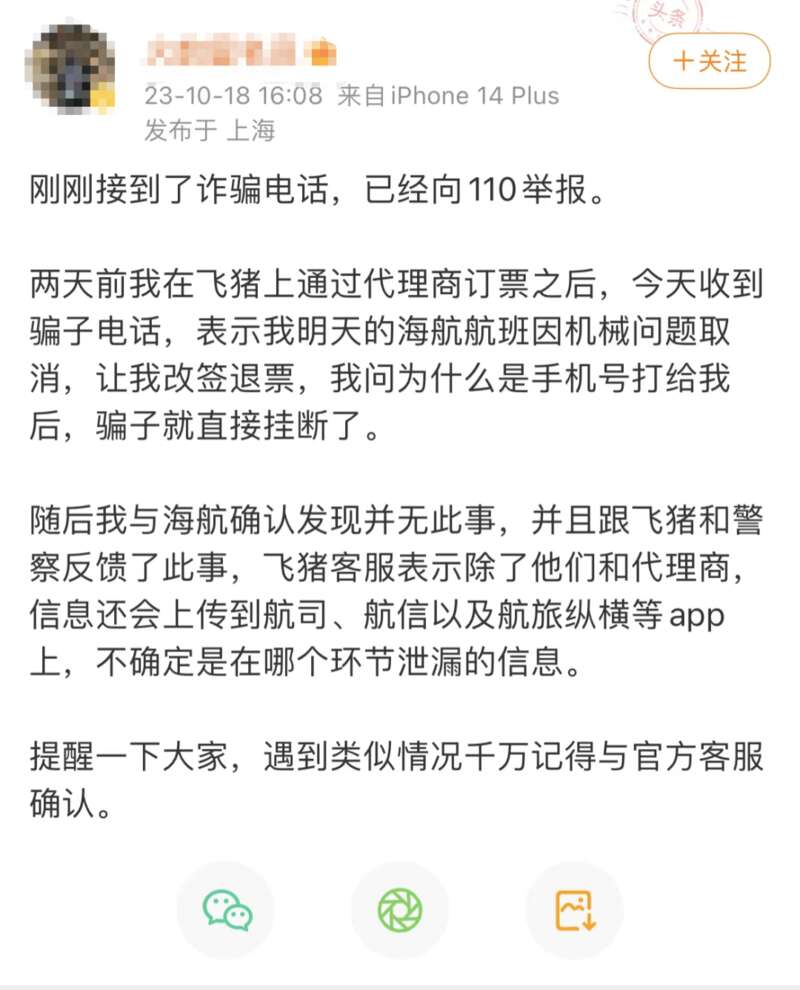Follow this poster with the 关注 button

click(x=709, y=62)
